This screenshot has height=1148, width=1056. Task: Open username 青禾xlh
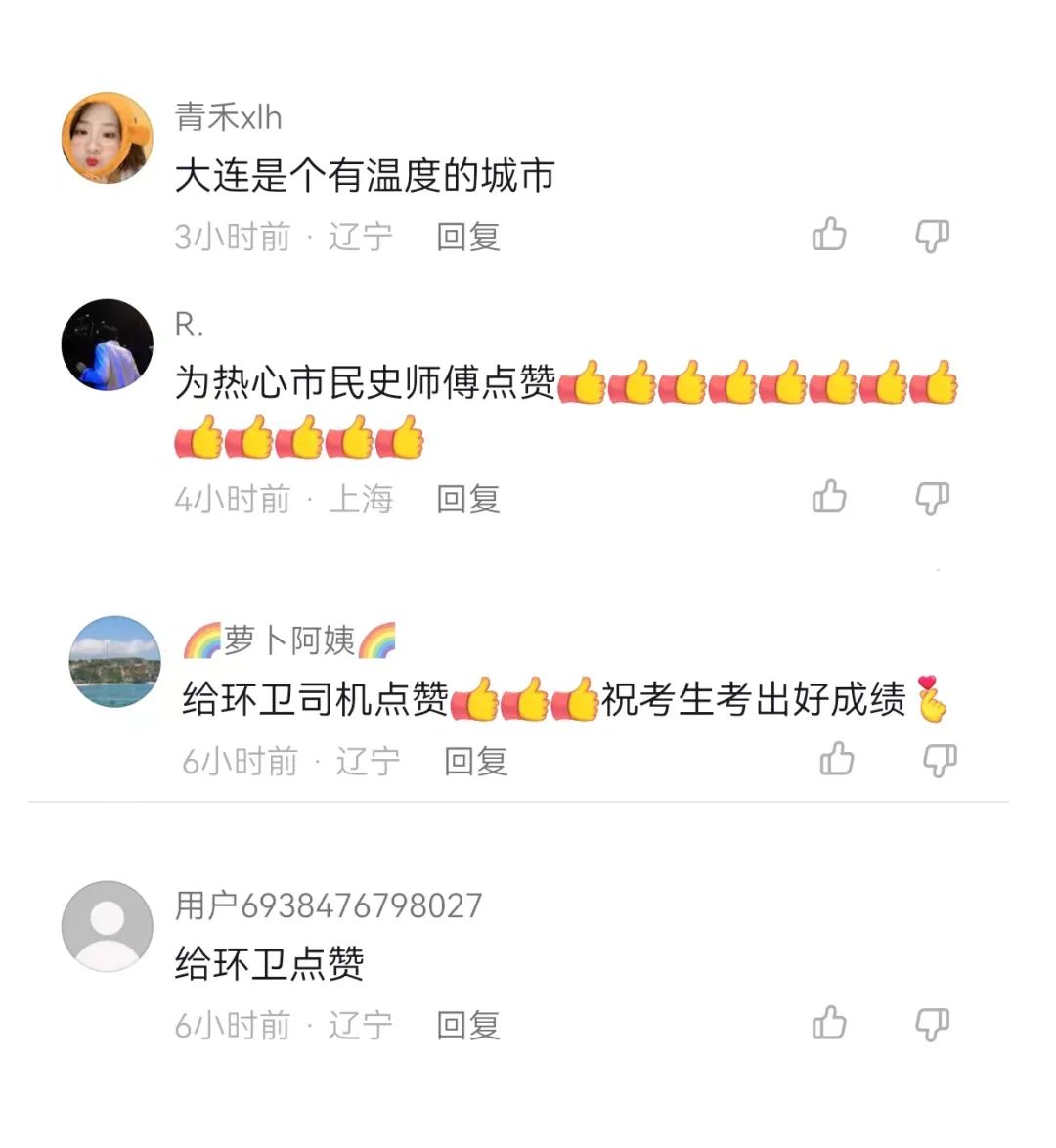[228, 117]
